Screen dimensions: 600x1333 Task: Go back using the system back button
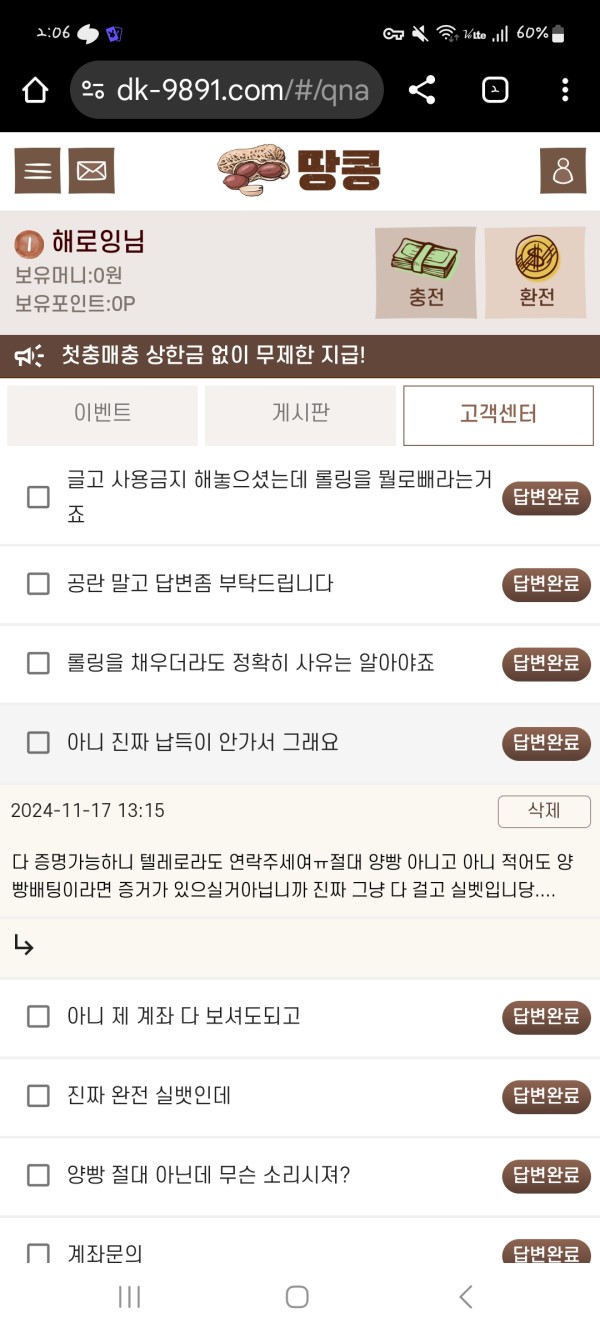pos(465,1297)
